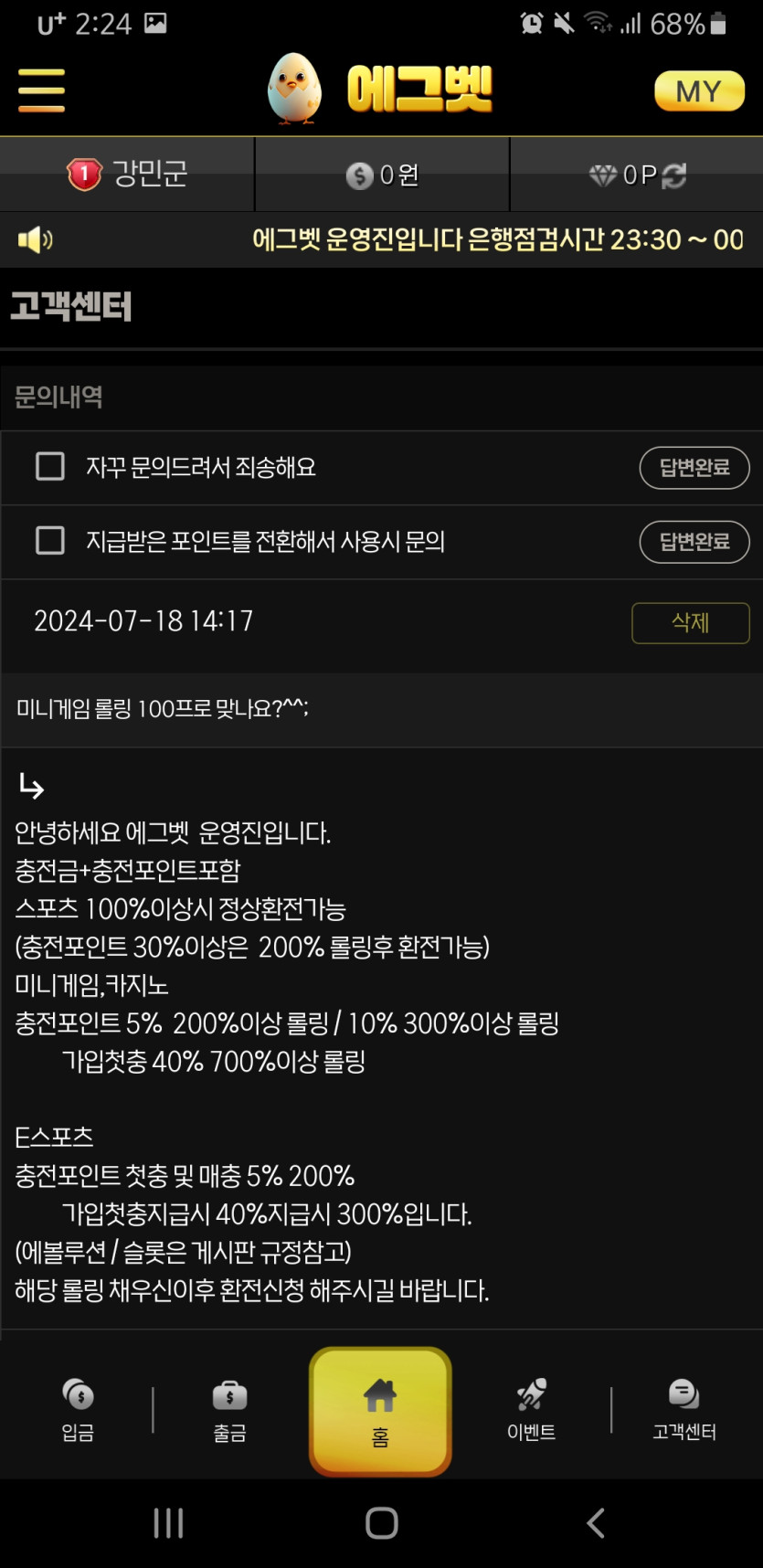Screen dimensions: 763x1568
Task: Switch to the 고객센터 tab
Action: tap(684, 1410)
